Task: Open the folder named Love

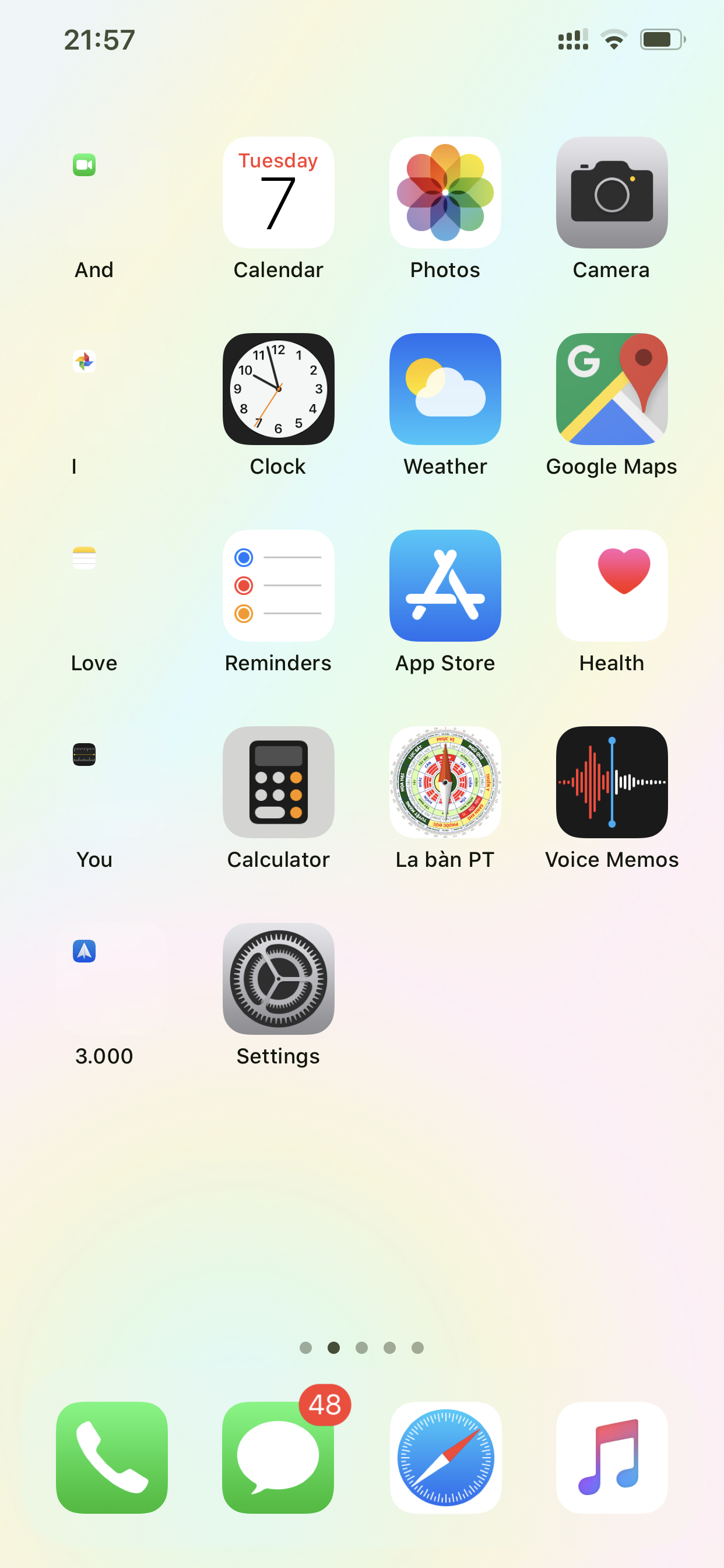Action: 111,586
